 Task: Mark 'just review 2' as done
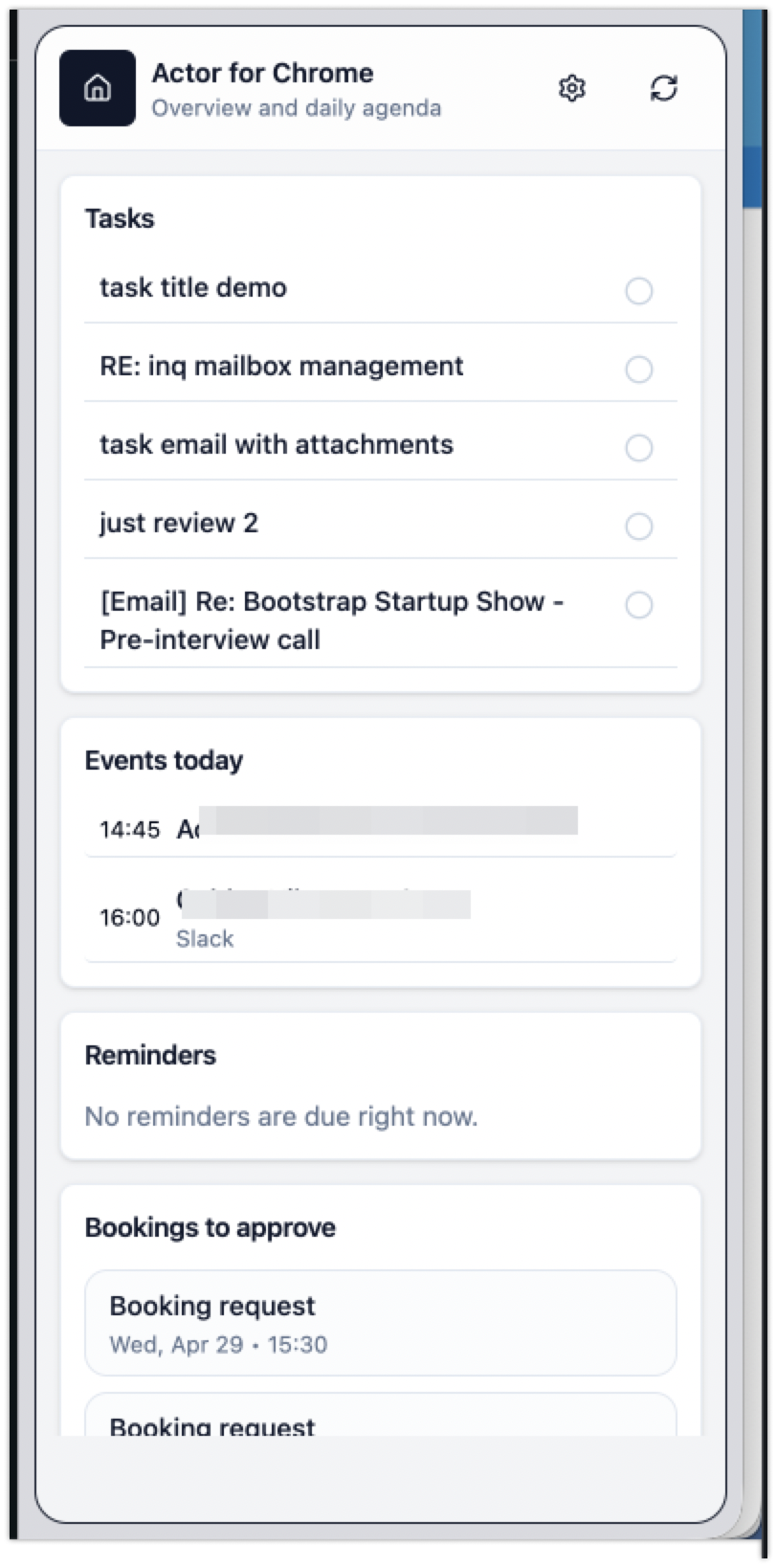[638, 526]
